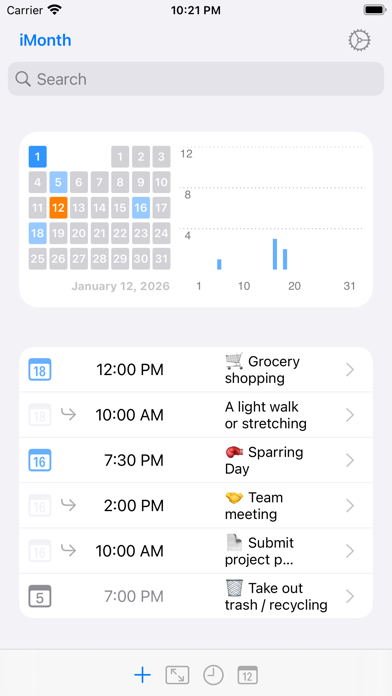Open the Sparring Day event

[196, 460]
